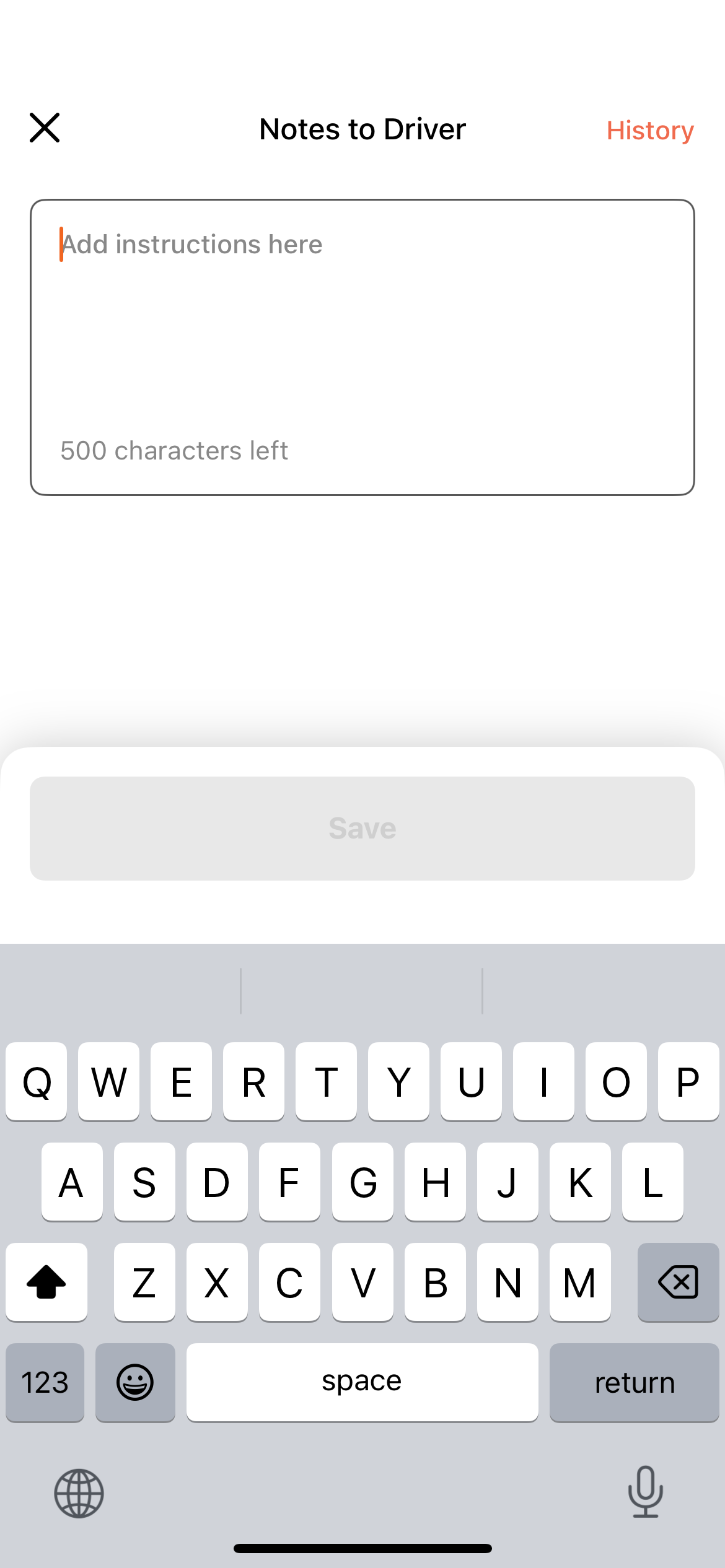
Task: Close the Notes to Driver screen
Action: click(45, 128)
